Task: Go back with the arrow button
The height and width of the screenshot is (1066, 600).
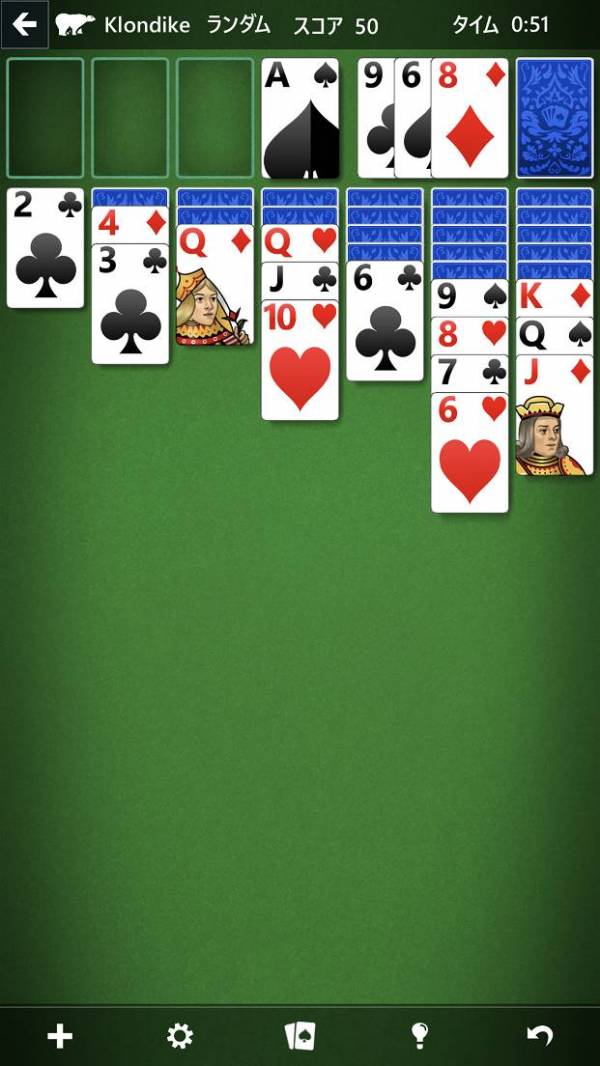Action: 25,25
